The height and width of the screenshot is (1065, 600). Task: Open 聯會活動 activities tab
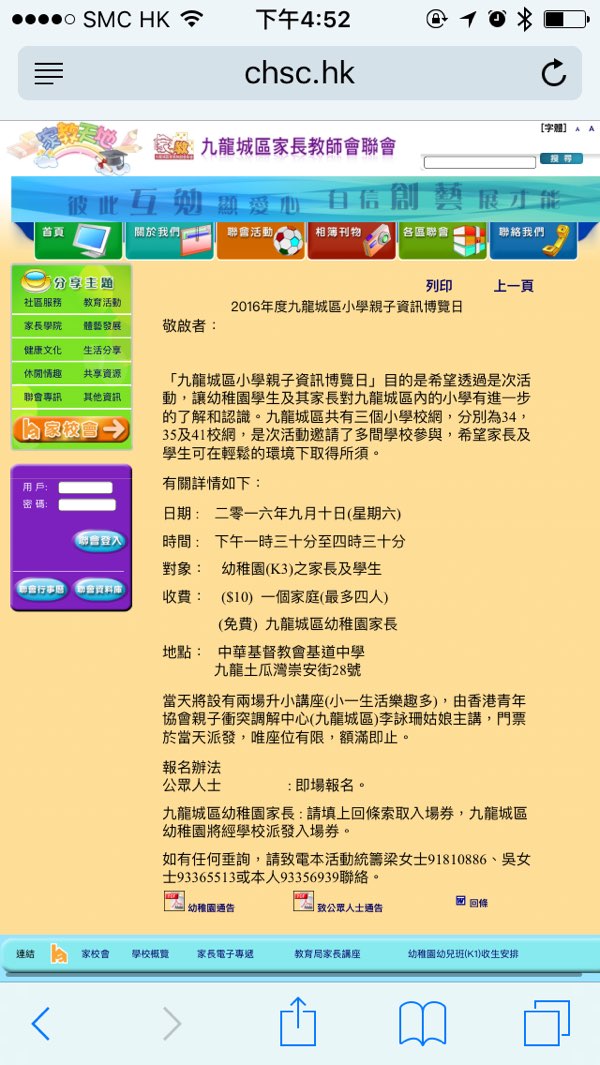coord(260,240)
